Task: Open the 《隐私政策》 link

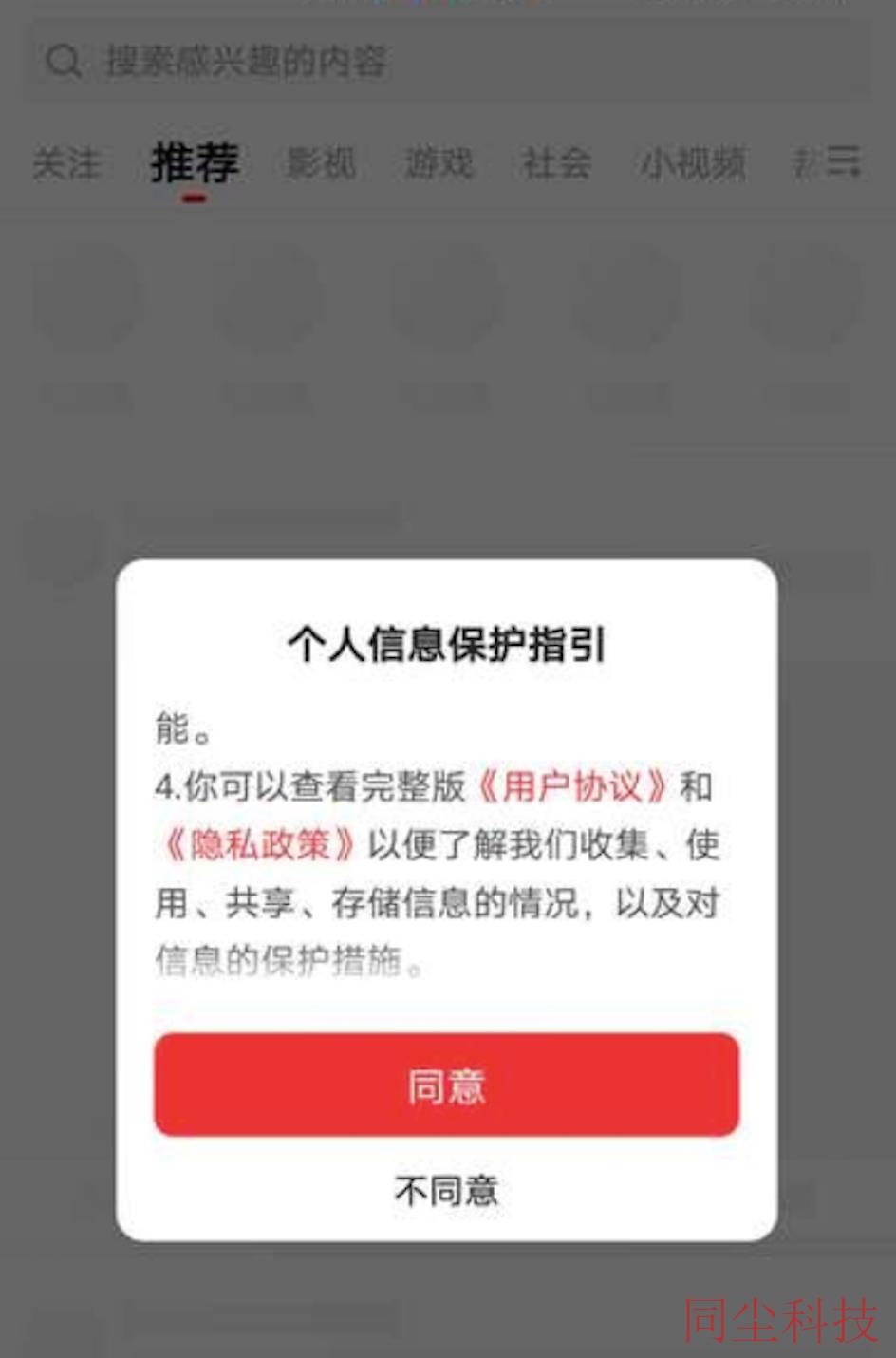Action: coord(258,844)
